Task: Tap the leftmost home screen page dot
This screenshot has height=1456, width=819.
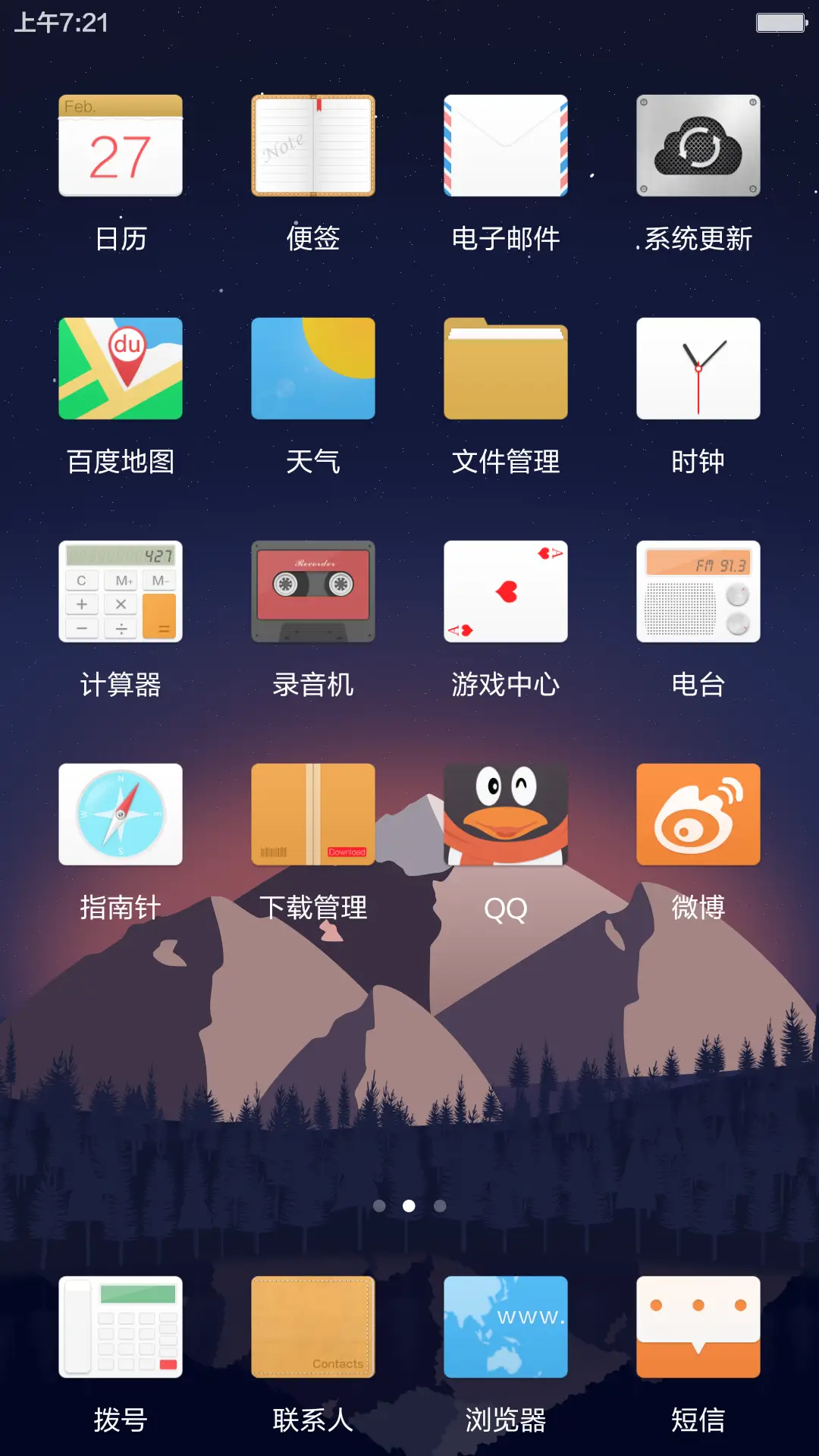Action: pyautogui.click(x=378, y=1205)
